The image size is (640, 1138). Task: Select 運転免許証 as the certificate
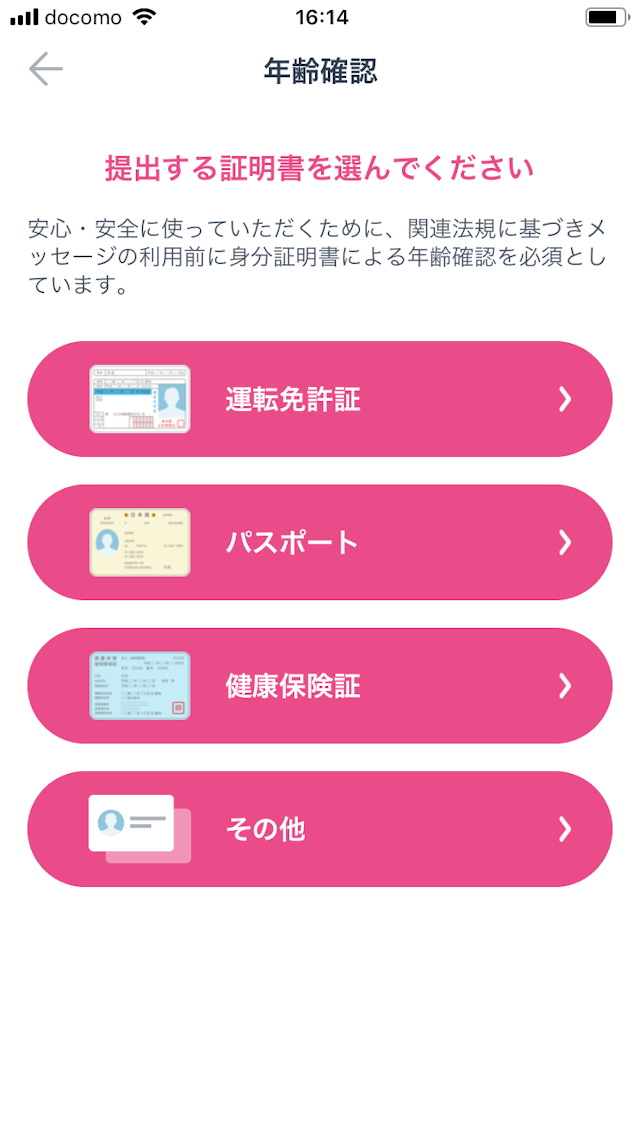click(x=320, y=399)
